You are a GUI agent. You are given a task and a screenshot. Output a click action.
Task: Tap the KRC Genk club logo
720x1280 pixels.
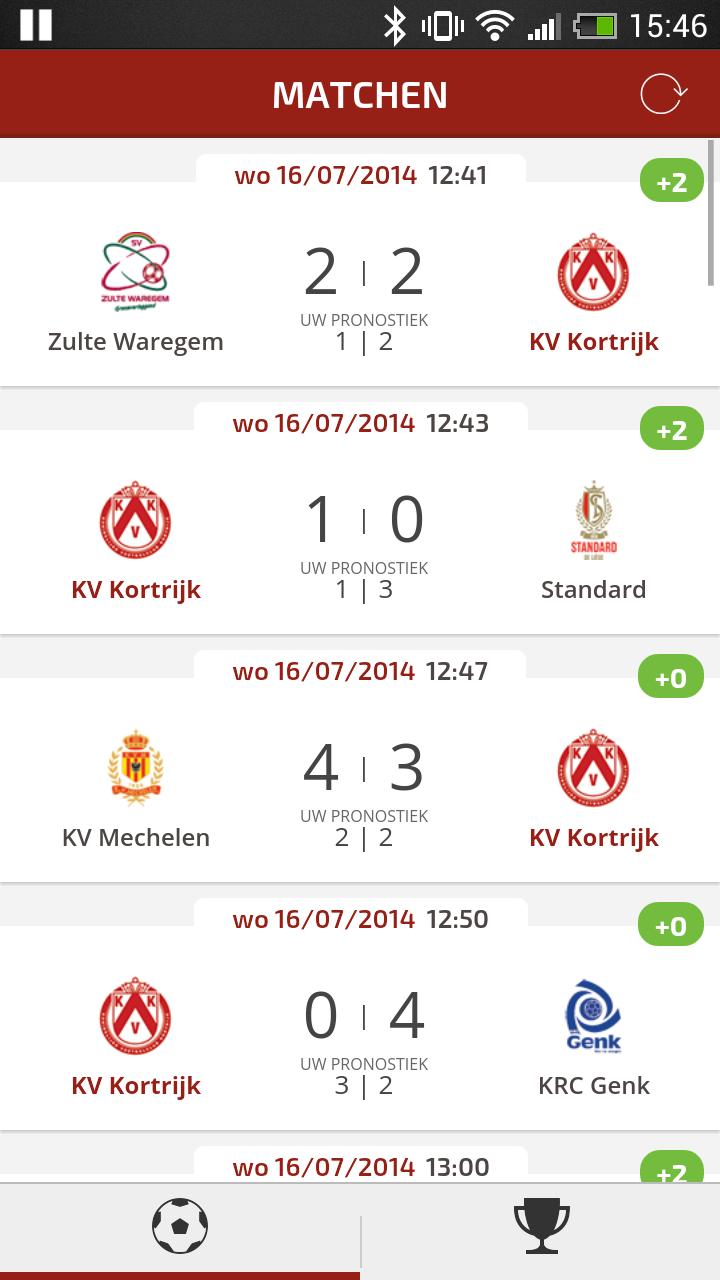coord(593,1015)
